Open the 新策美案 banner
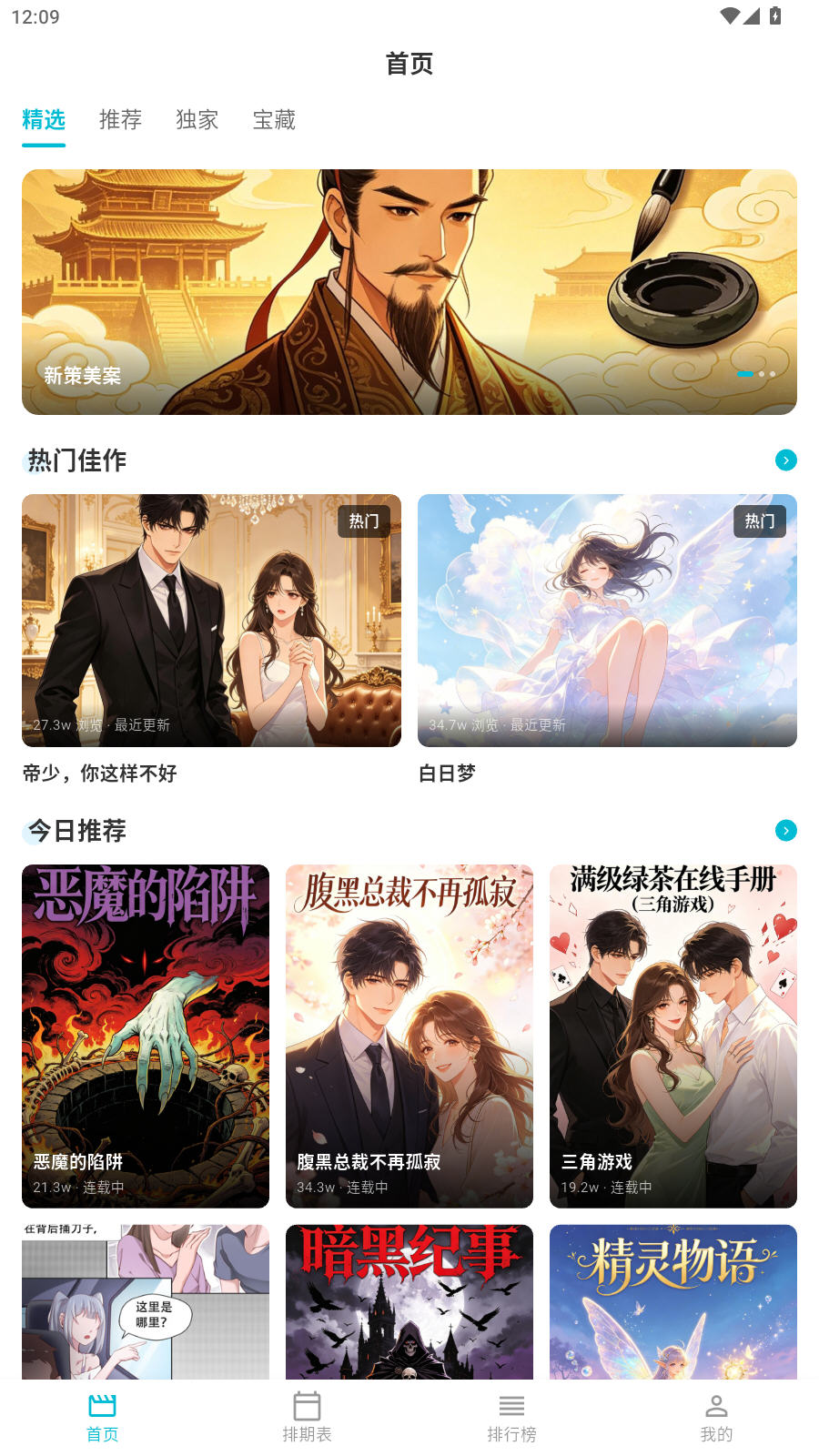The image size is (819, 1456). tap(409, 291)
